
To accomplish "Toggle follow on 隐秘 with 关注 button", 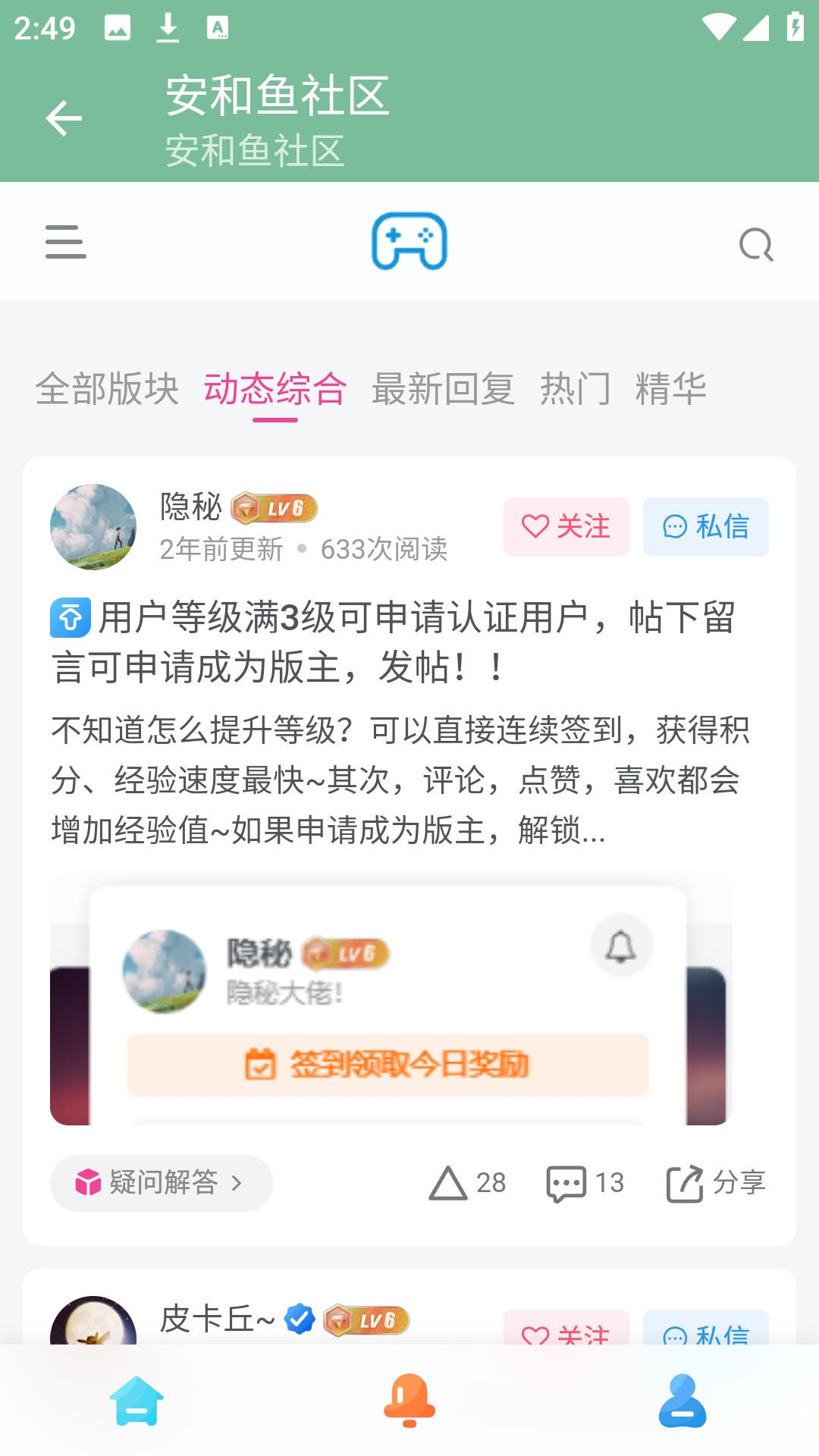I will pyautogui.click(x=566, y=527).
